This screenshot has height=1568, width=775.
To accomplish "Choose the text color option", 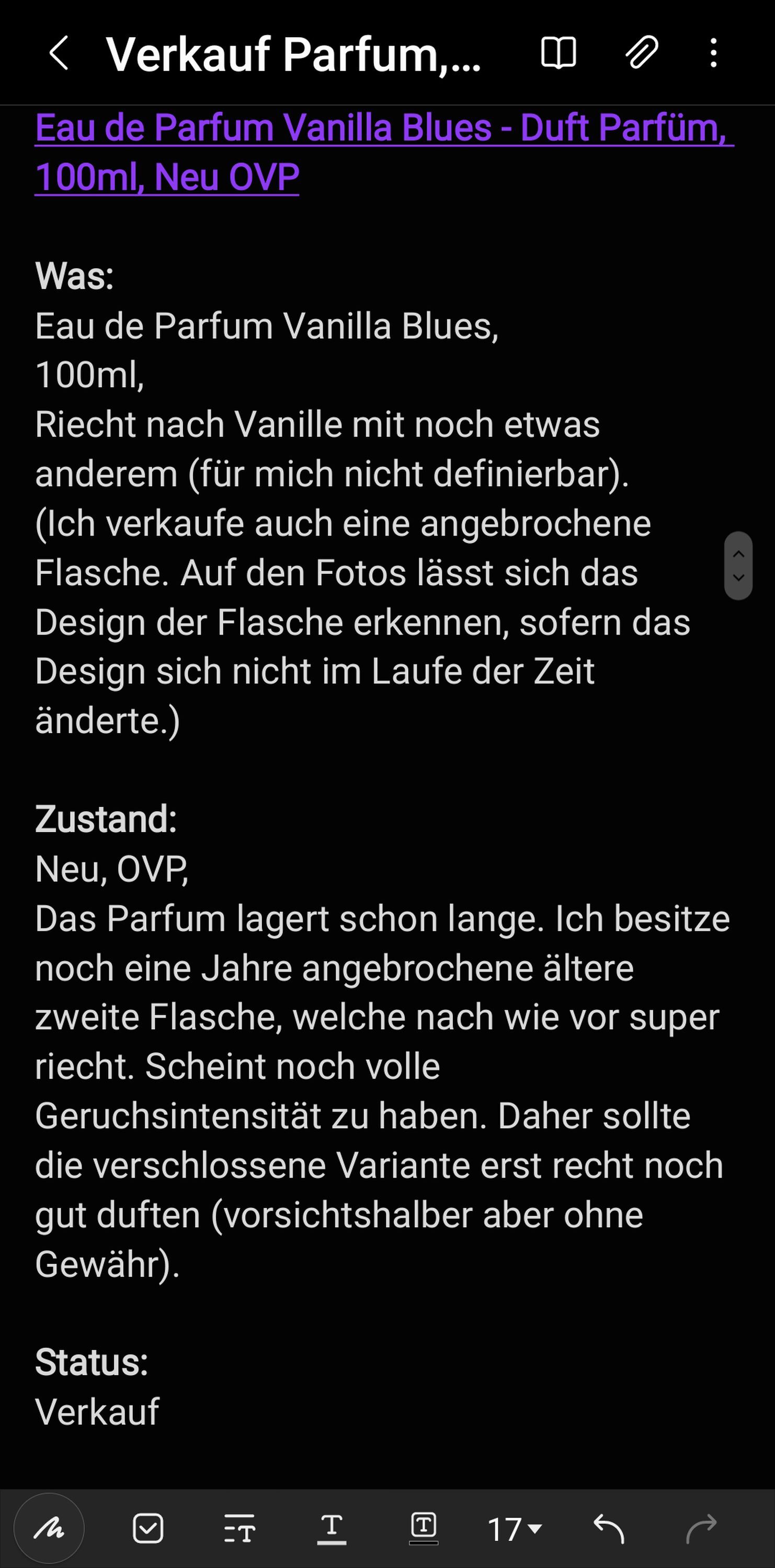I will (332, 1528).
